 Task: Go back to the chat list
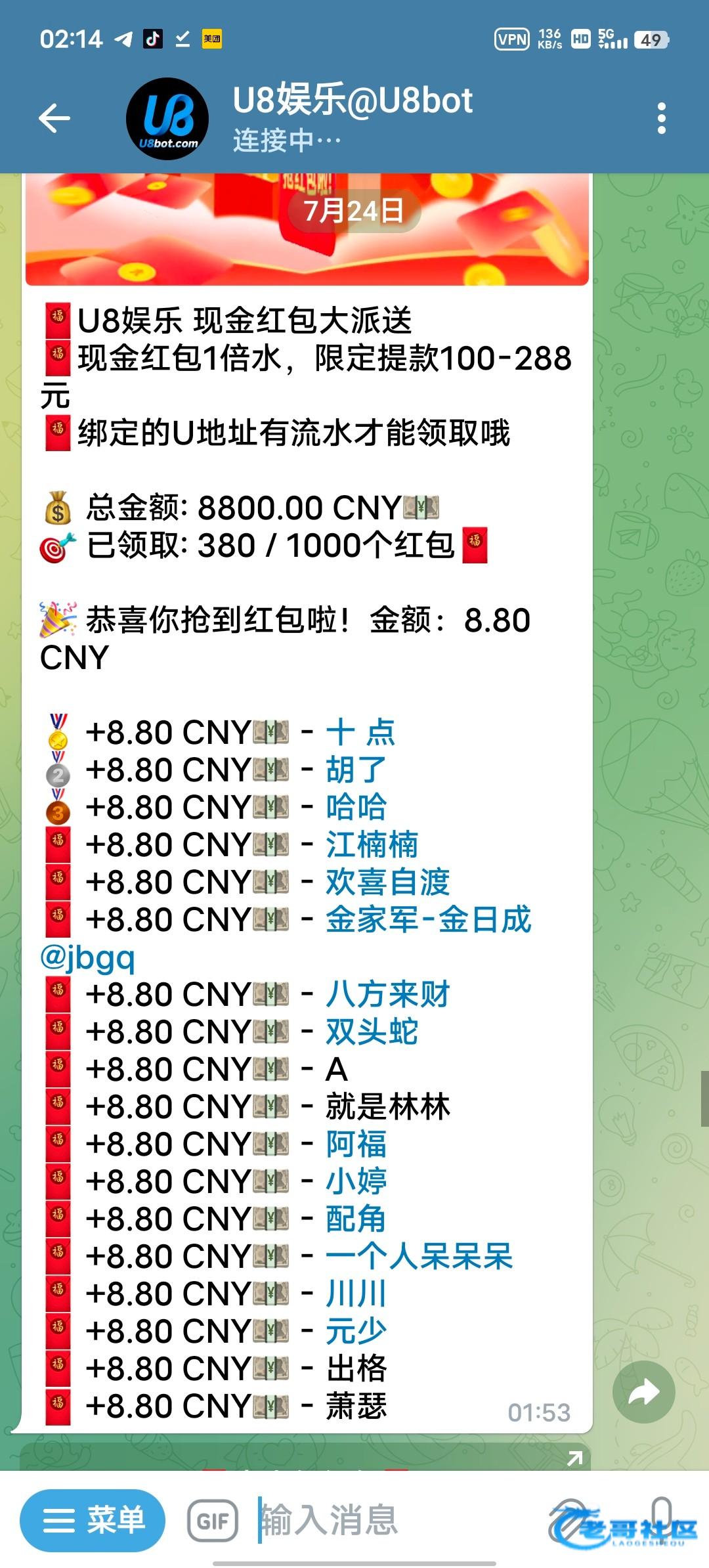click(x=54, y=119)
